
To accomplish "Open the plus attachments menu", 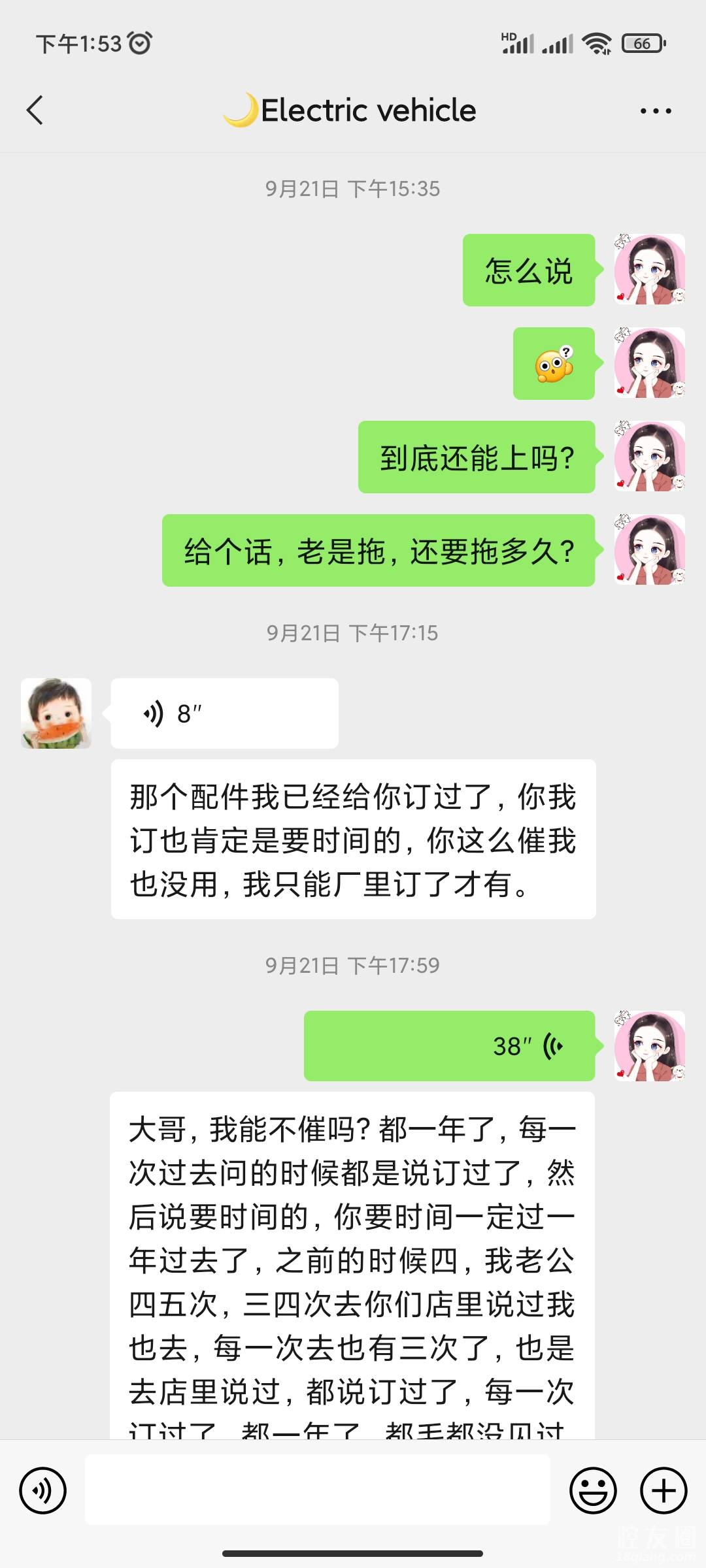I will pyautogui.click(x=664, y=1490).
